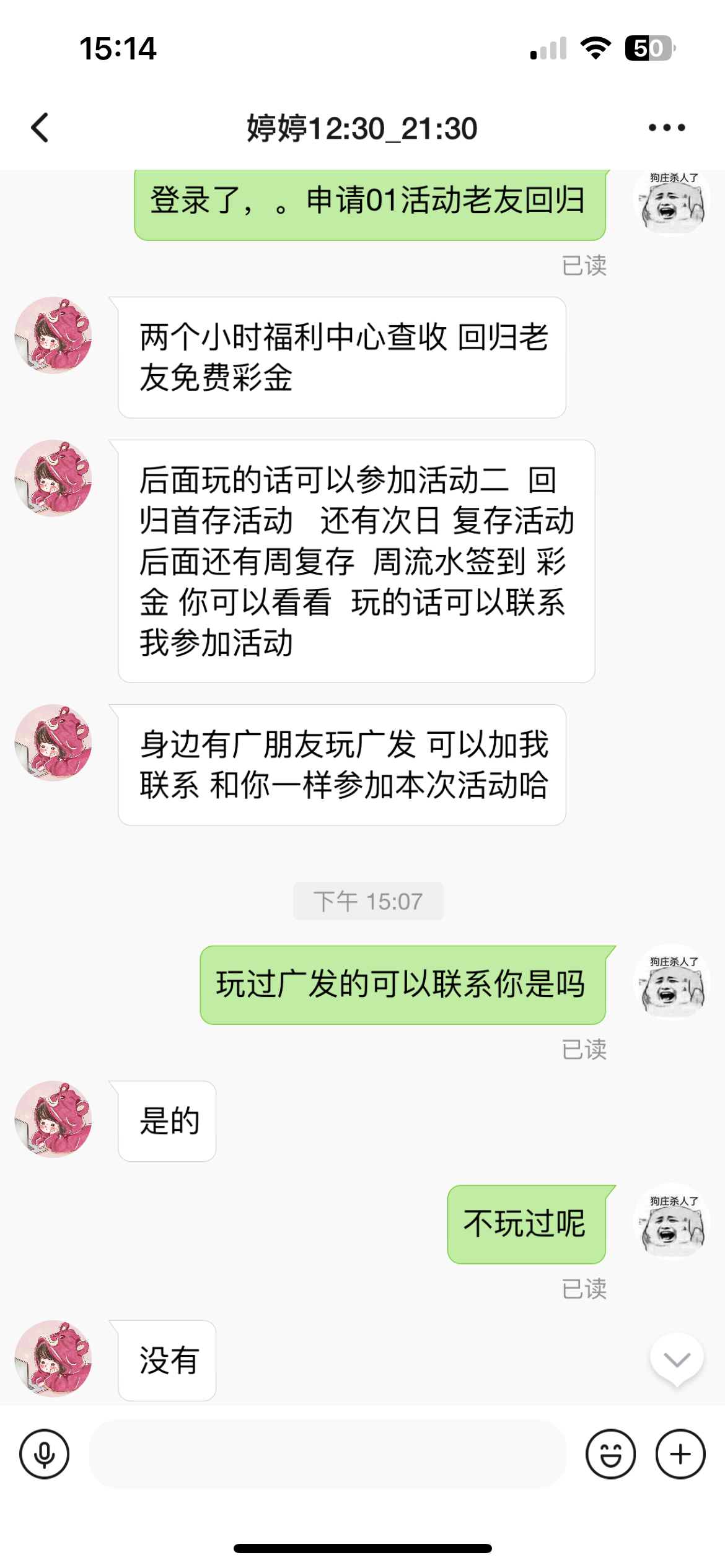This screenshot has height=1568, width=725.
Task: Tap the voice message microphone icon
Action: 44,1453
